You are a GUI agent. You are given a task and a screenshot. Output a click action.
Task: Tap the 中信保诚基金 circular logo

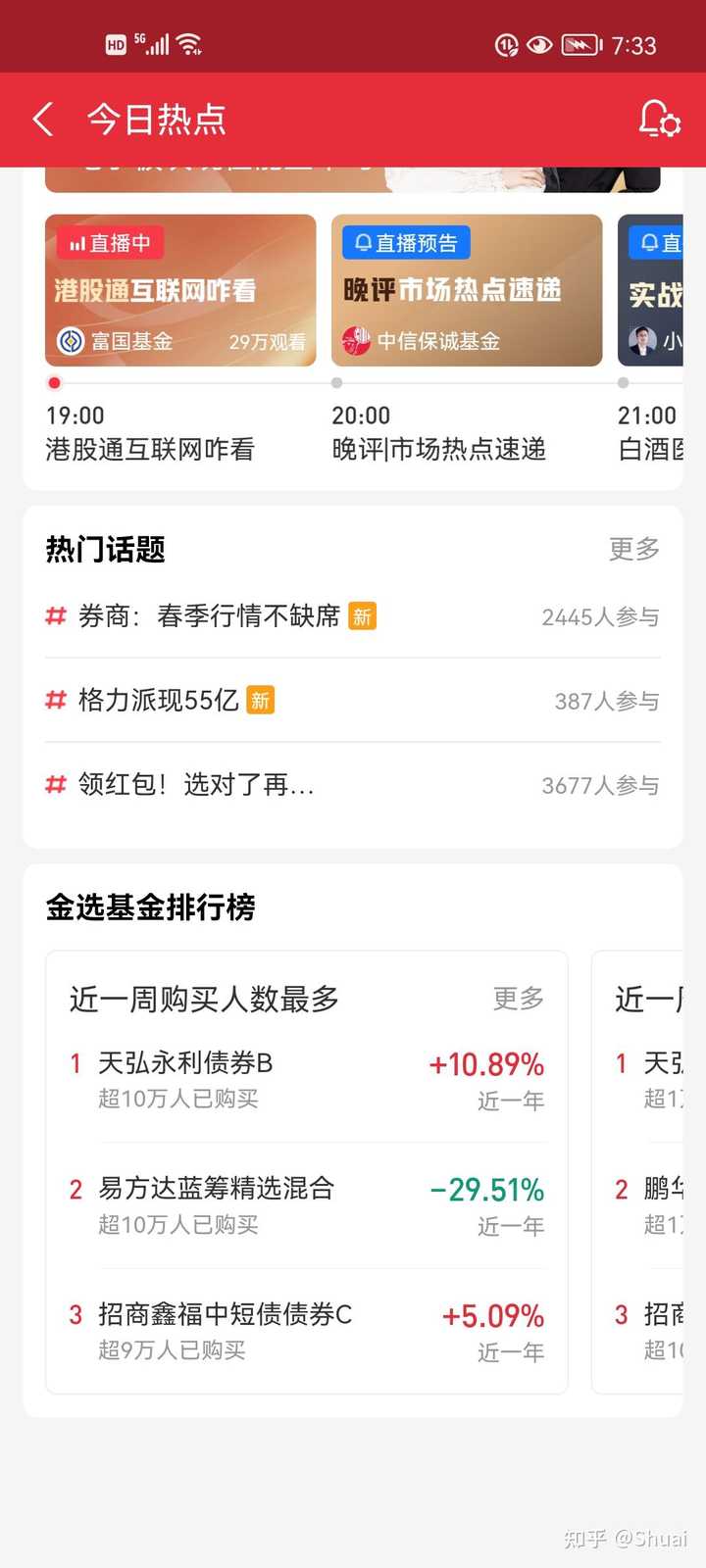[x=355, y=342]
